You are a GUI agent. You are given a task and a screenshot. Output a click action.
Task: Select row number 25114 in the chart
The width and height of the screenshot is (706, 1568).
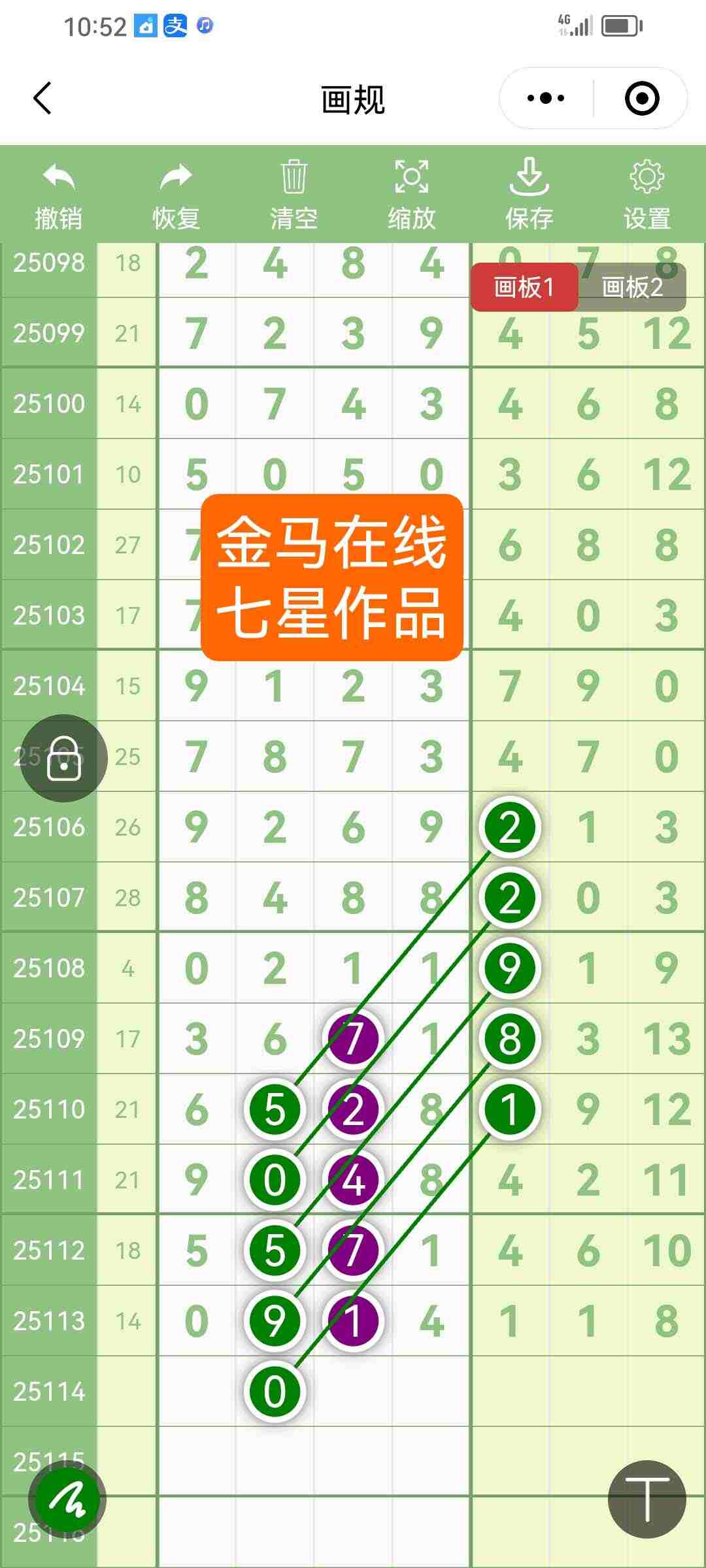49,1390
